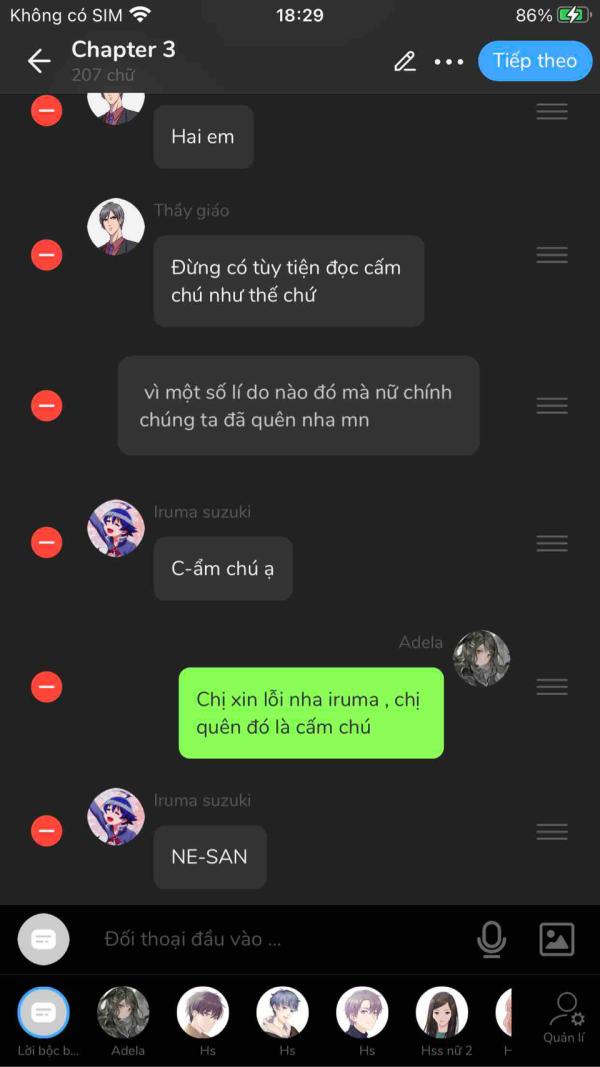Remove the message "C-ẩm chú ạ"
The width and height of the screenshot is (600, 1067).
pyautogui.click(x=46, y=542)
